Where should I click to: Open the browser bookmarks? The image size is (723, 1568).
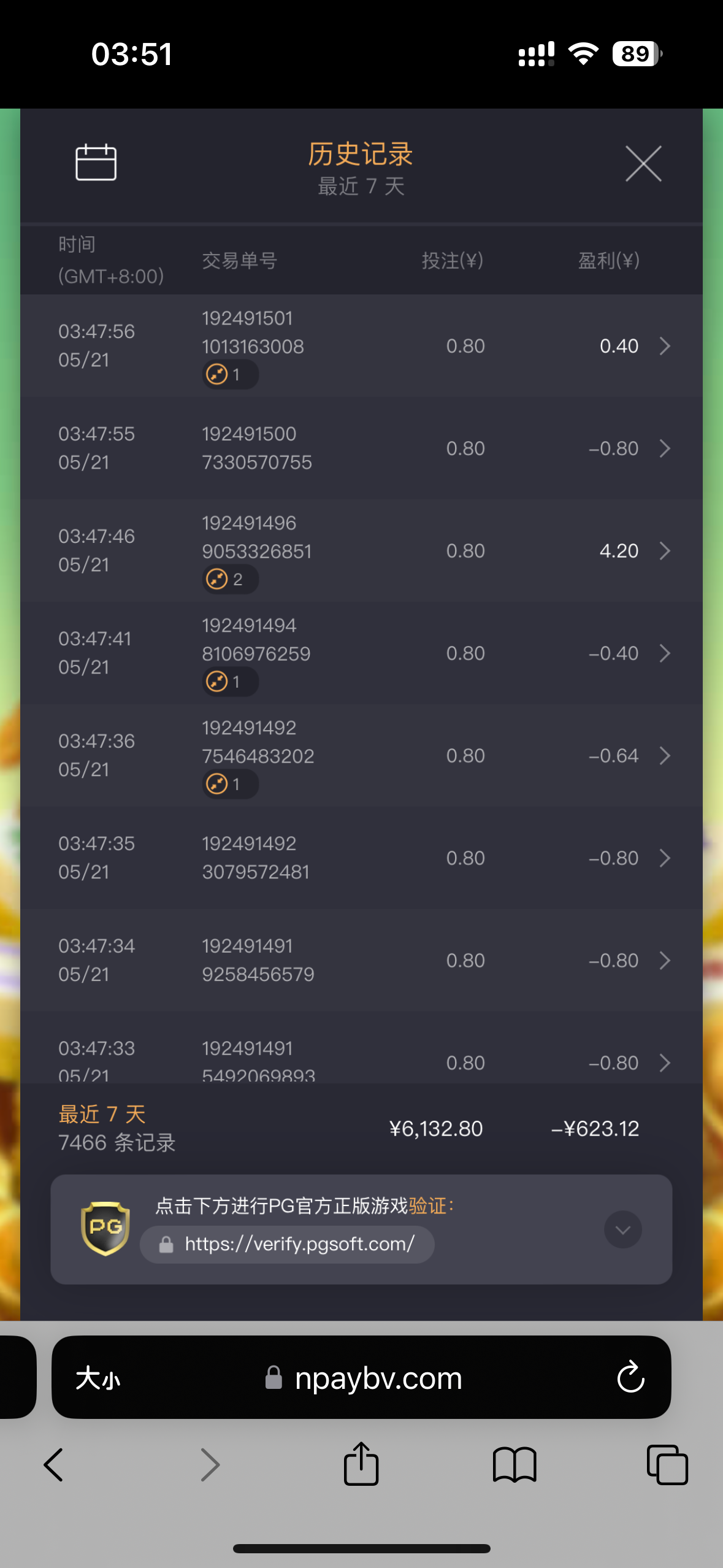pos(515,1465)
